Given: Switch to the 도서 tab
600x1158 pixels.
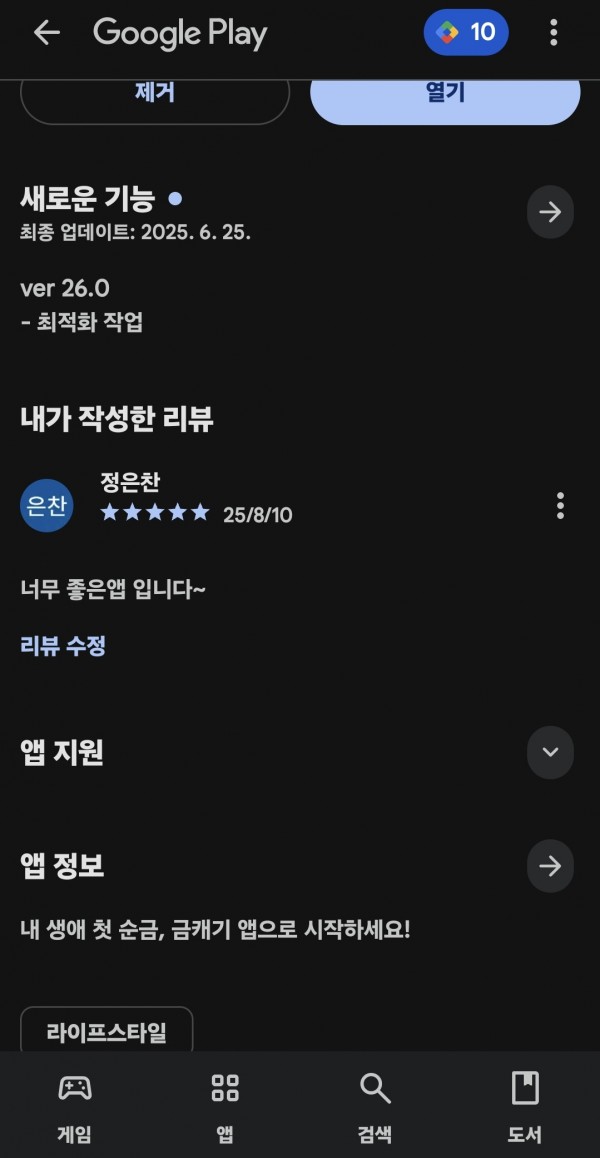Looking at the screenshot, I should [525, 1108].
